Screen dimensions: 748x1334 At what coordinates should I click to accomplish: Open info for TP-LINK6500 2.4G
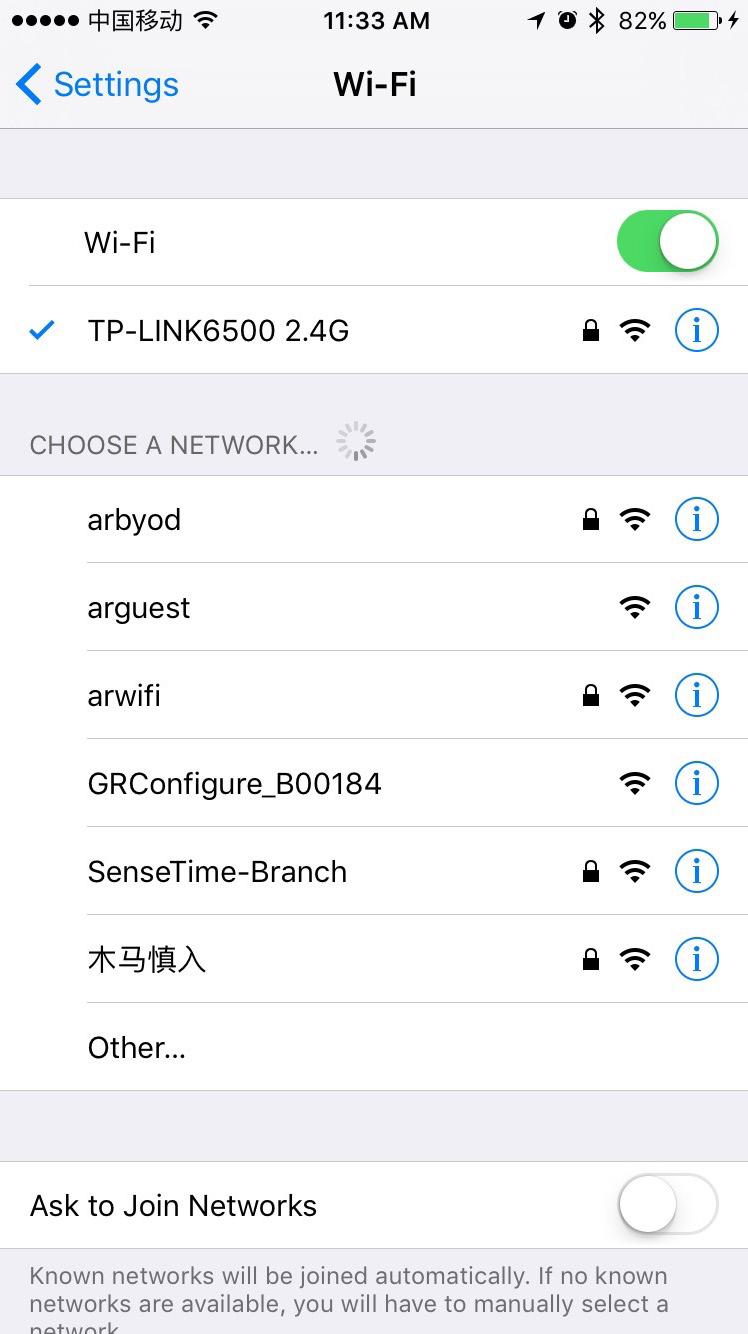point(697,330)
